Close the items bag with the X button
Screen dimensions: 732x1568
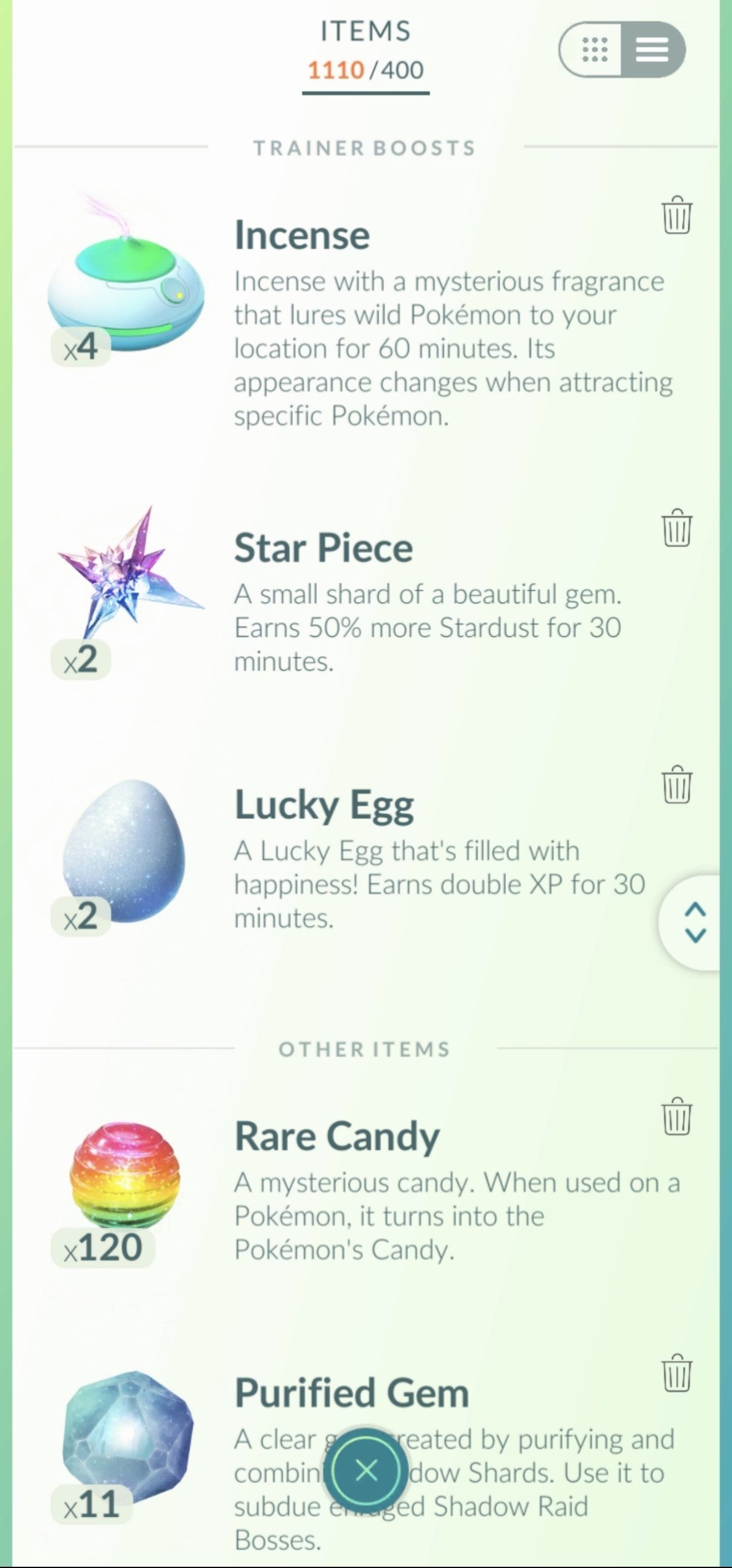point(366,1470)
